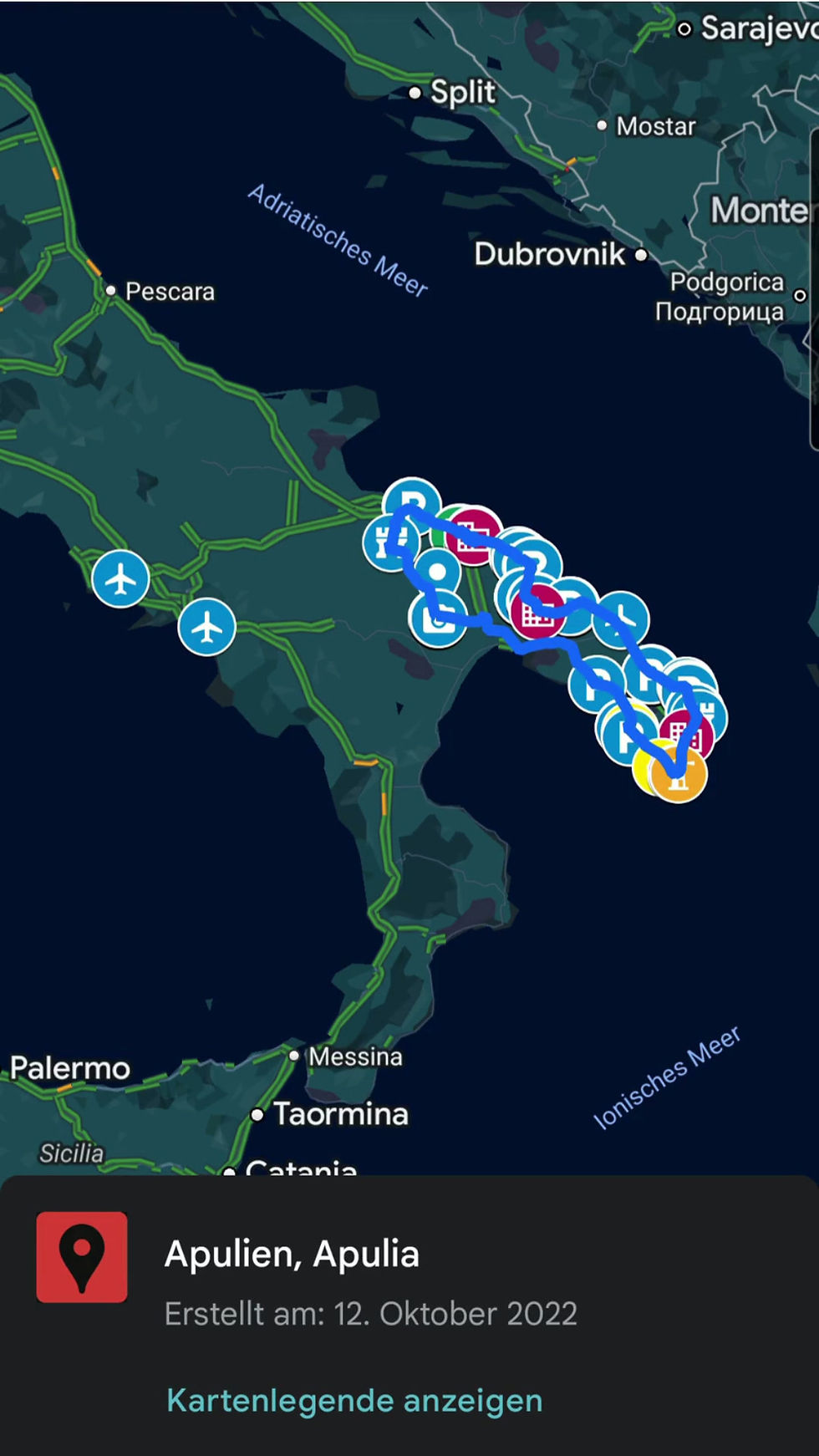Tap the blue location pin marker
This screenshot has width=819, height=1456.
coord(437,573)
